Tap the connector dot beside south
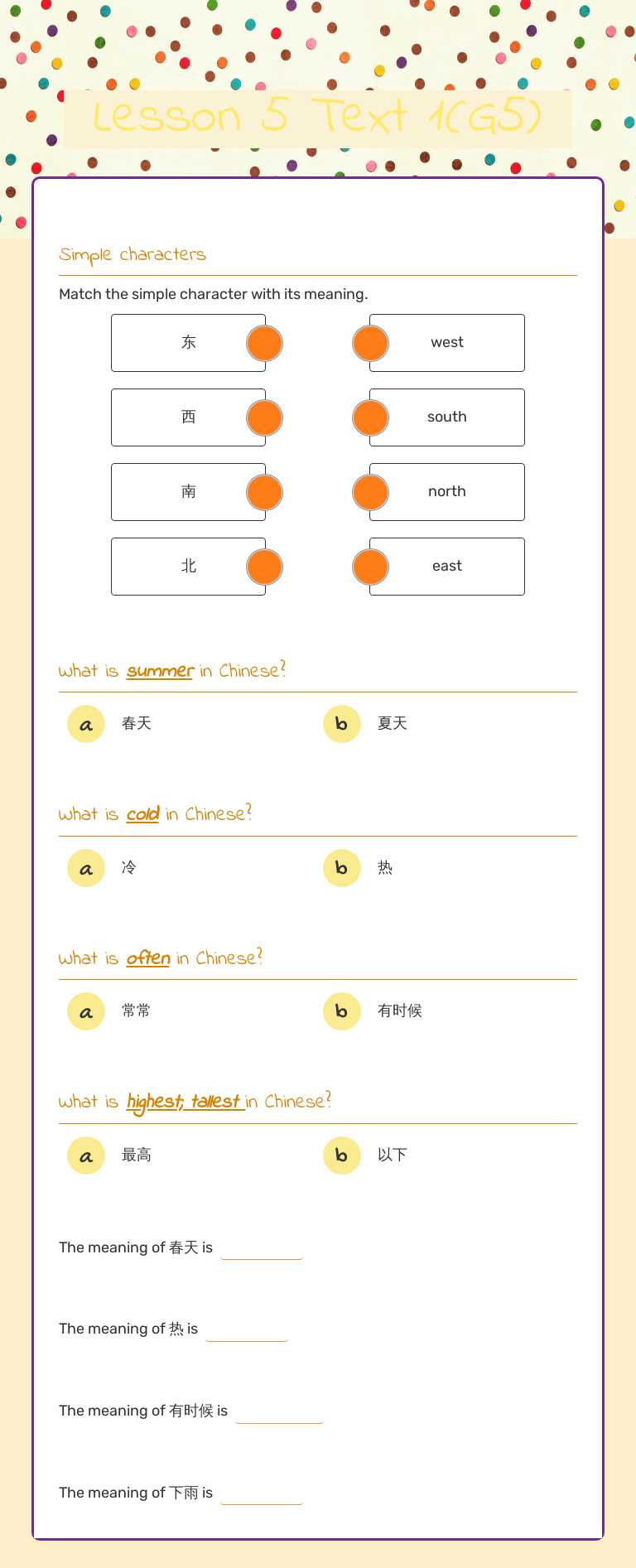 point(371,418)
